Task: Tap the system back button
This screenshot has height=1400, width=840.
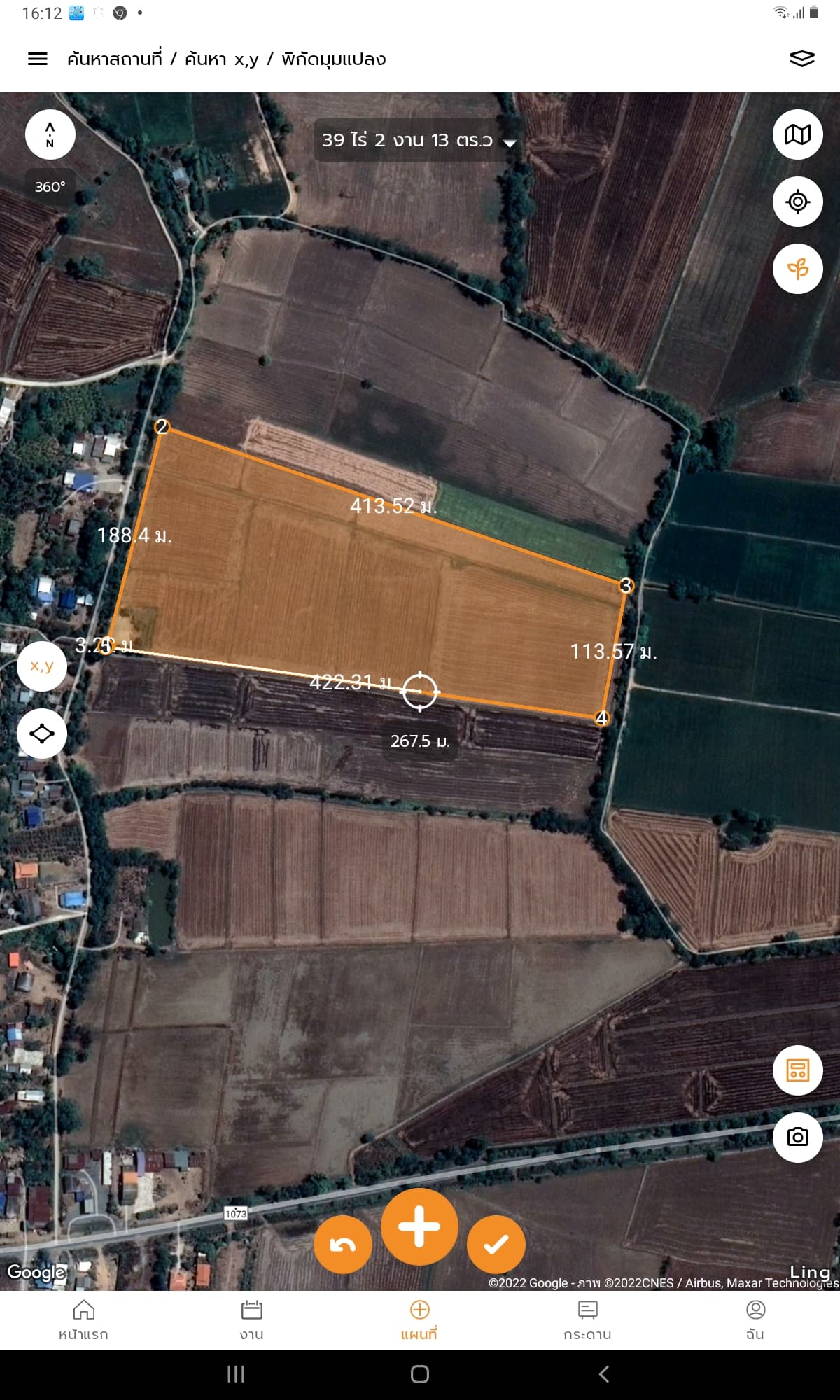Action: point(604,1374)
